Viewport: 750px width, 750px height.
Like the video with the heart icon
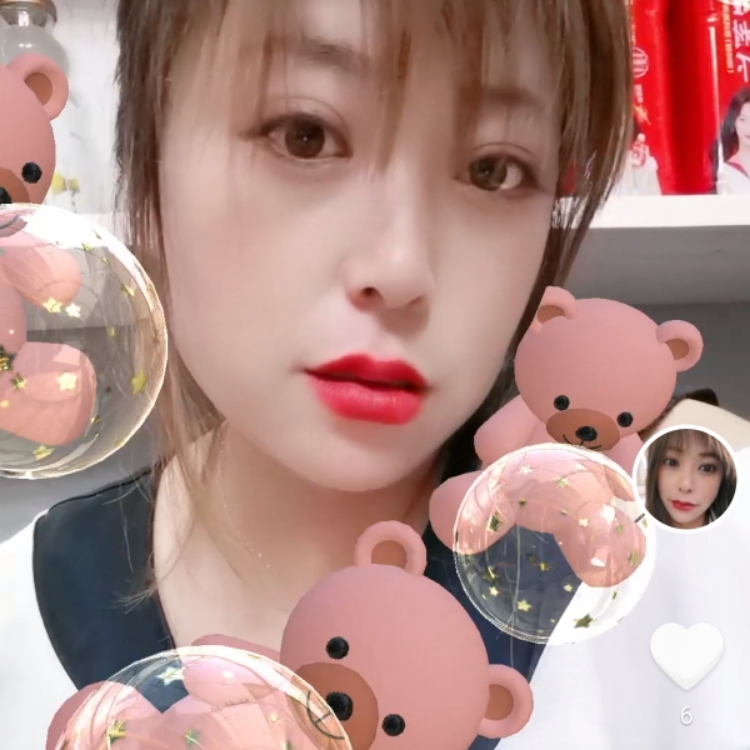tap(686, 655)
